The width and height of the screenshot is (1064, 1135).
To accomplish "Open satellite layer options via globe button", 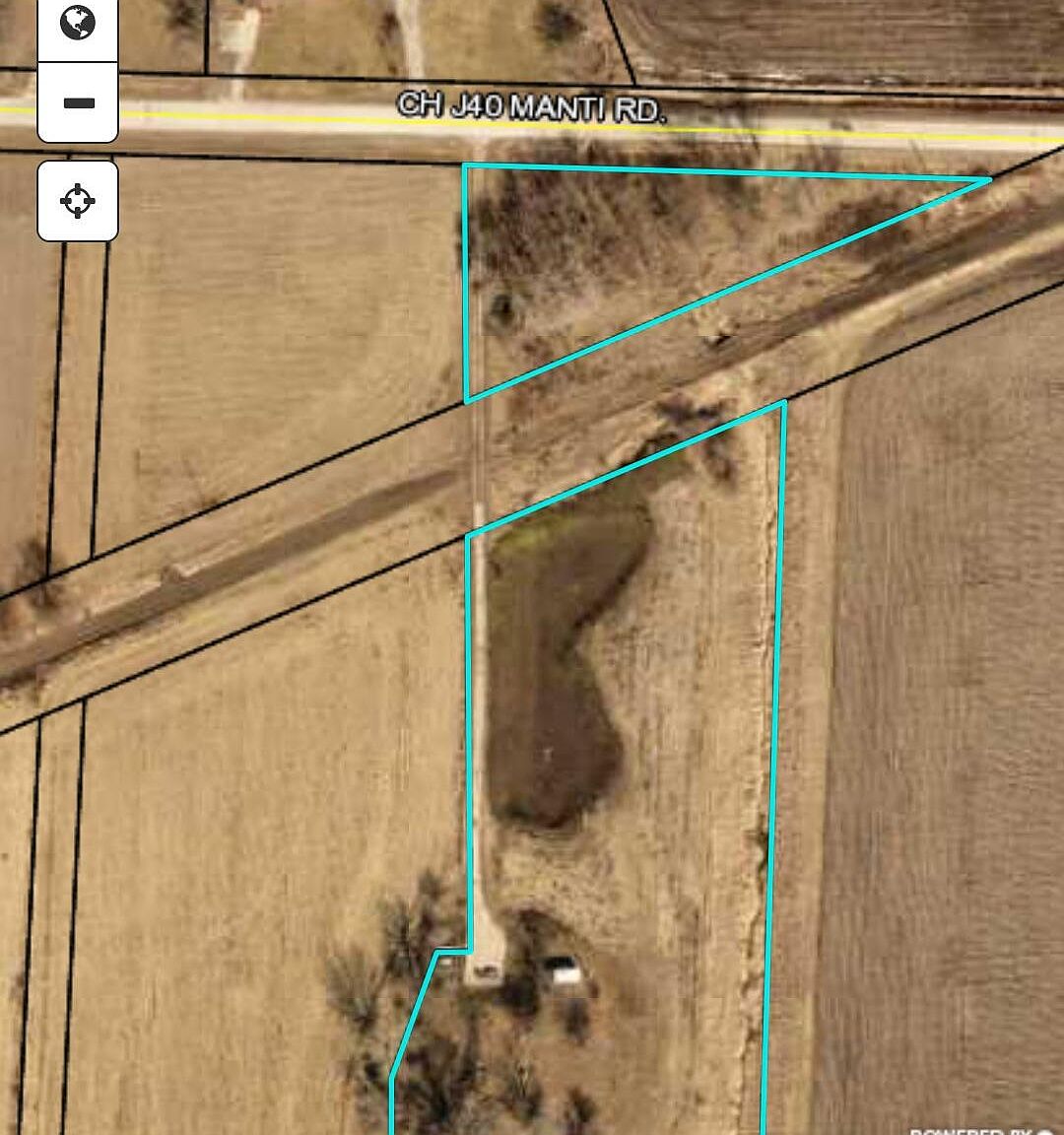I will click(x=77, y=22).
